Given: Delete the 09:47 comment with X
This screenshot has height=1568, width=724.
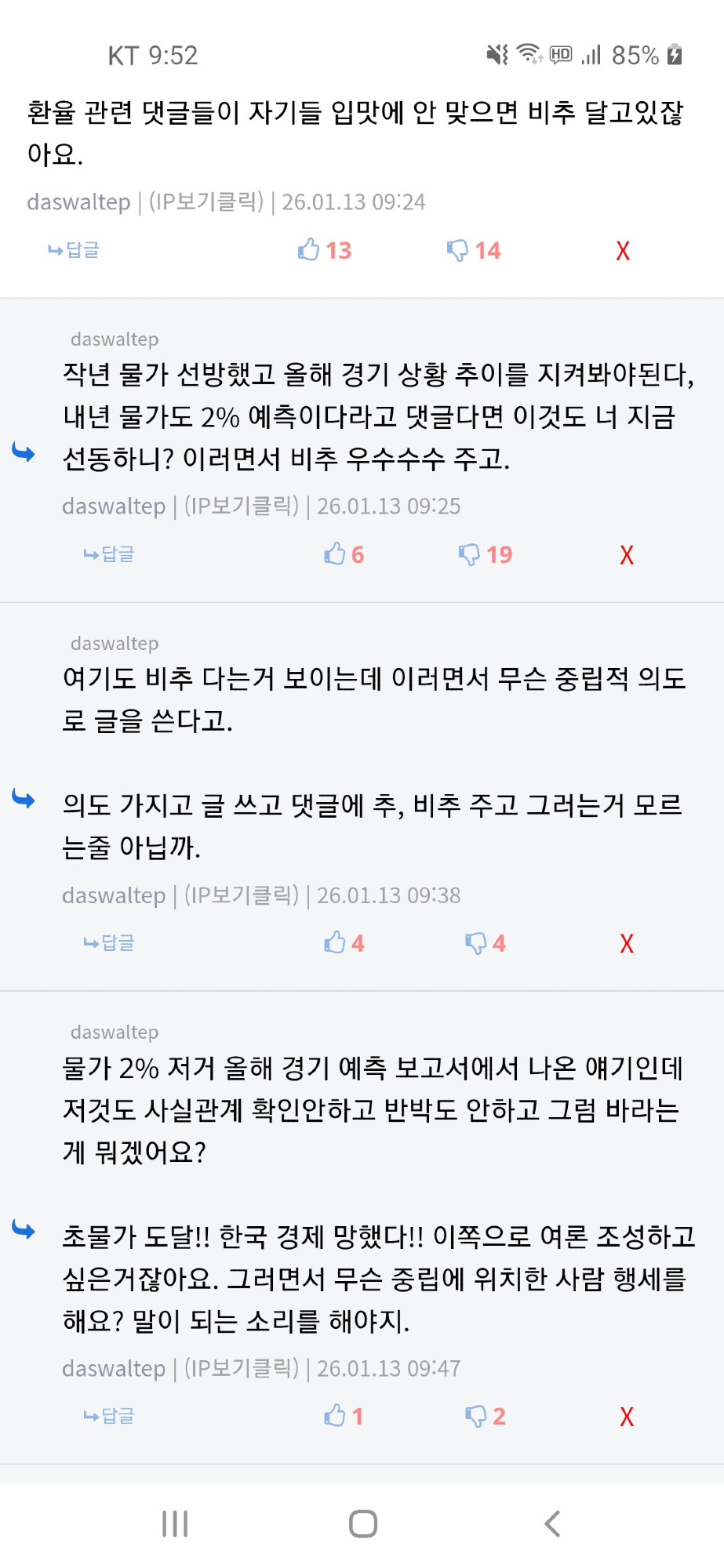Looking at the screenshot, I should tap(626, 1417).
